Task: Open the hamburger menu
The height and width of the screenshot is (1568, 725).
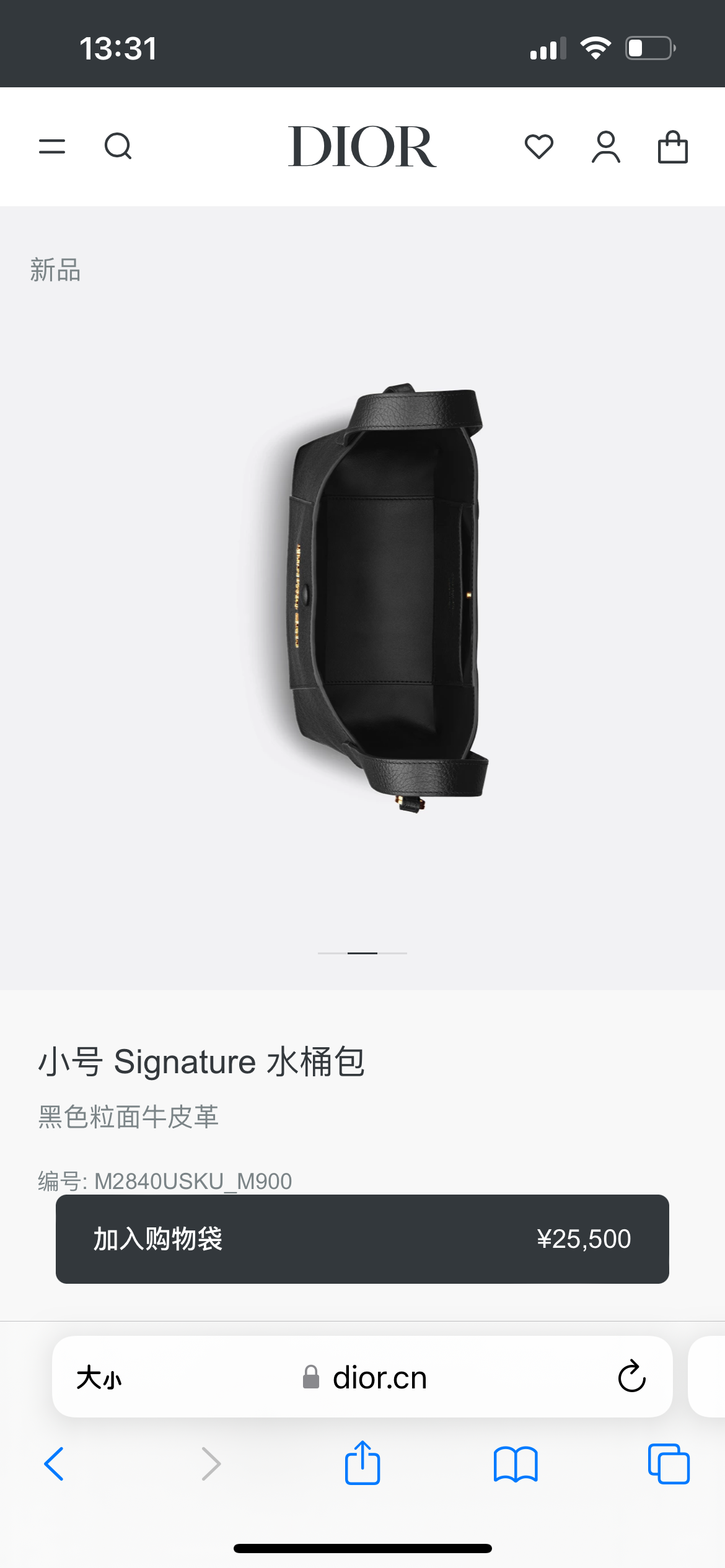Action: pos(52,147)
